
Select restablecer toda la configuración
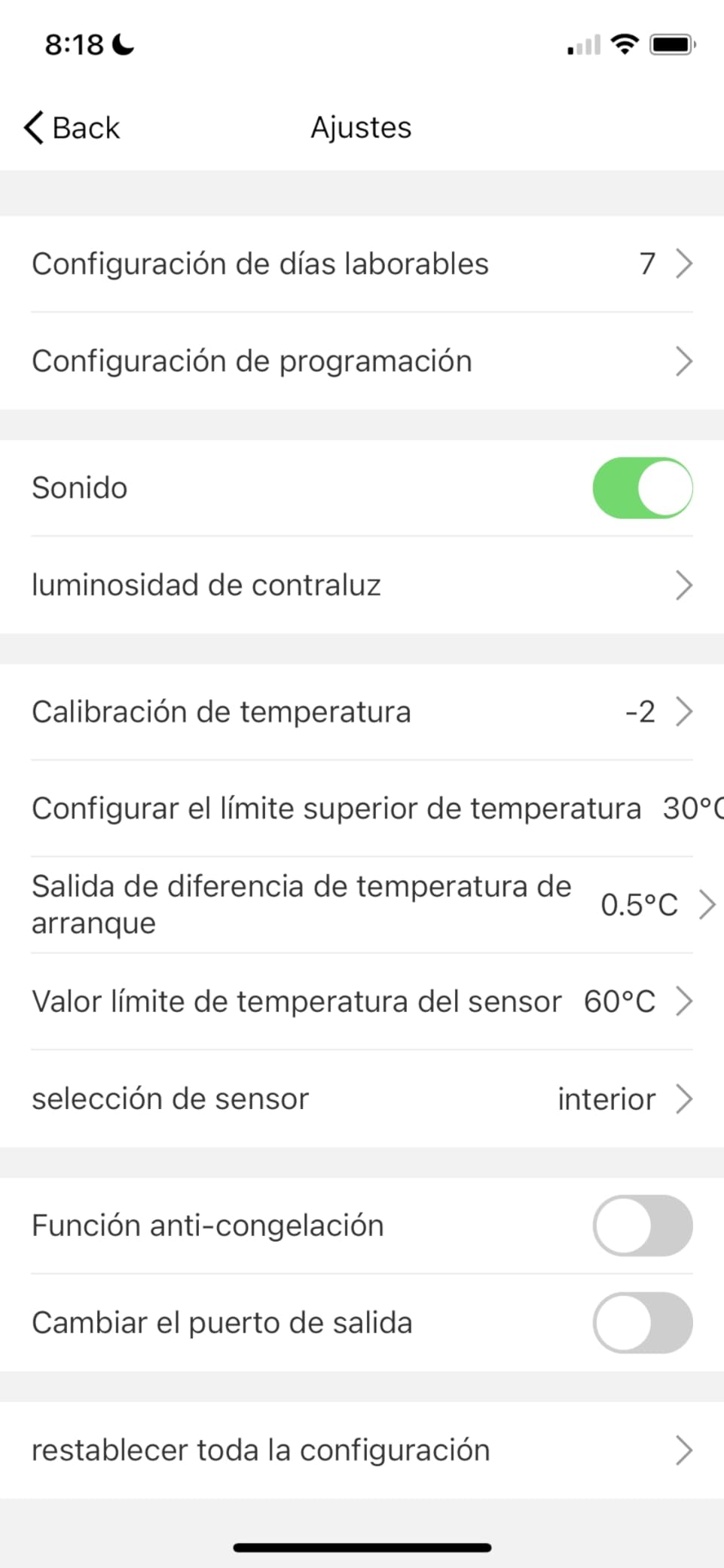click(x=362, y=1450)
